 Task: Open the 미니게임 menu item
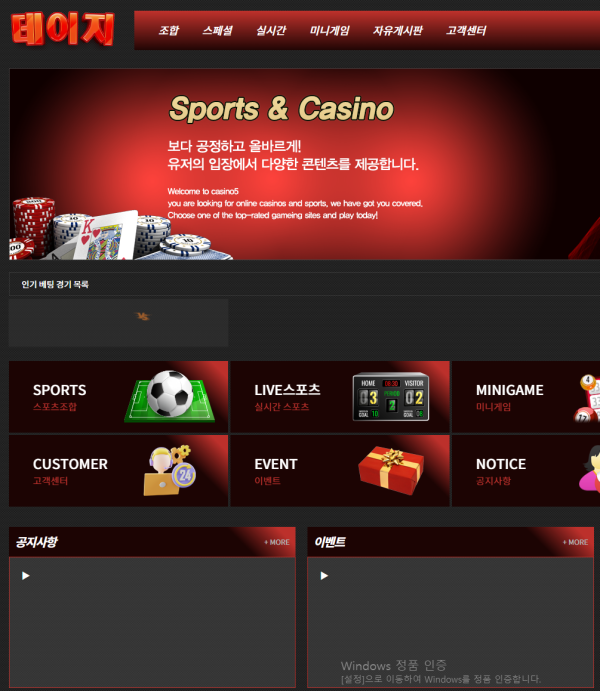(329, 31)
